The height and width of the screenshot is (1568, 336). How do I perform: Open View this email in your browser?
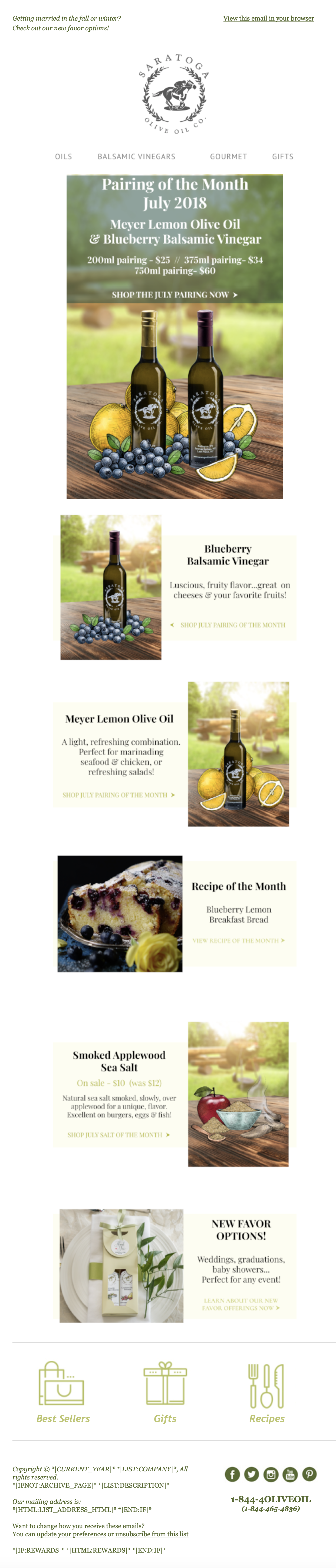click(x=268, y=18)
